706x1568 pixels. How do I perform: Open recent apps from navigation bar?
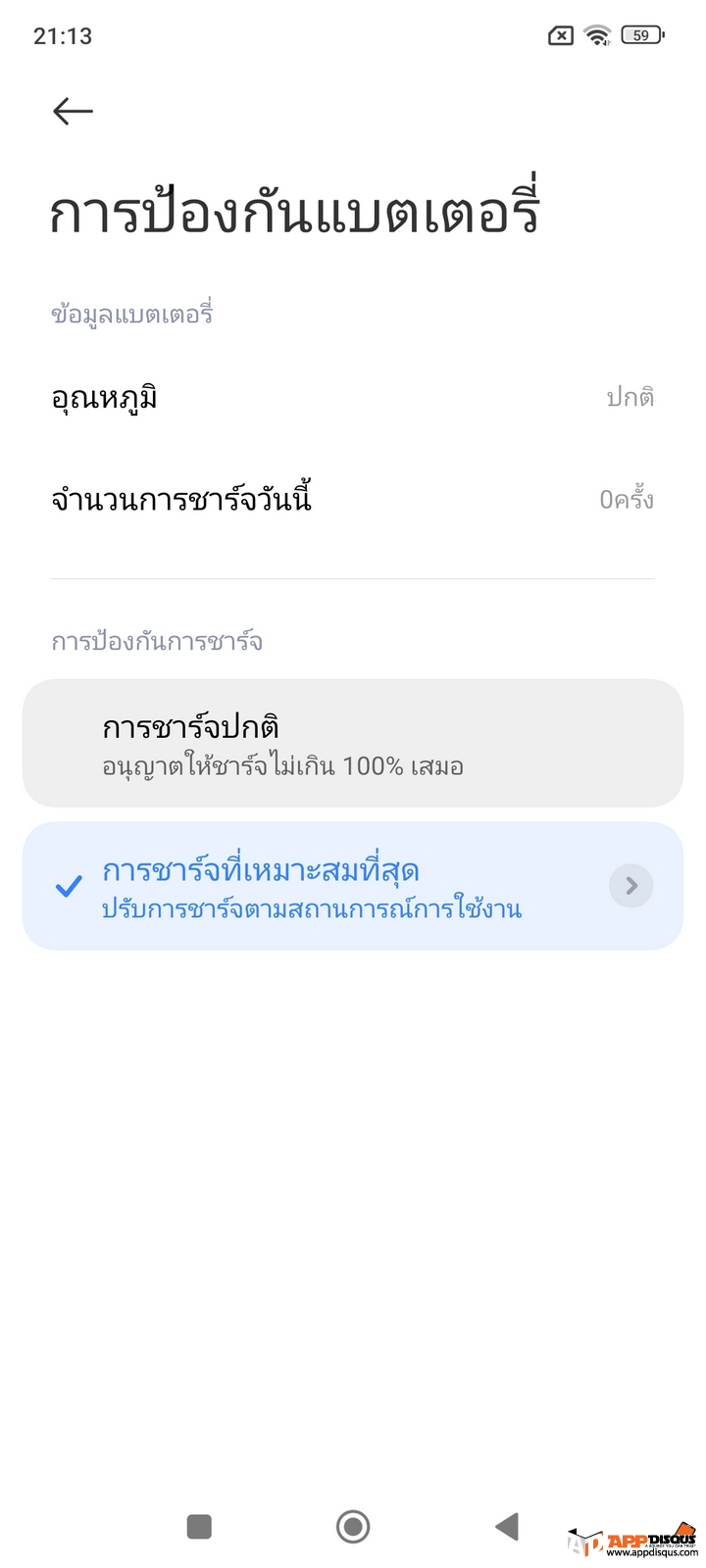click(x=199, y=1526)
